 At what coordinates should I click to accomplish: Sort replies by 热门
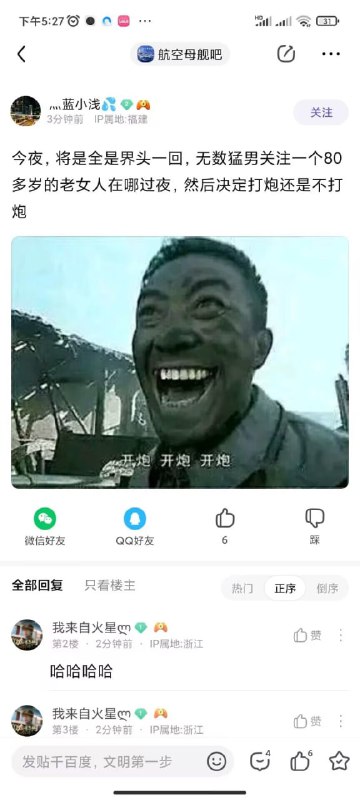(x=242, y=588)
